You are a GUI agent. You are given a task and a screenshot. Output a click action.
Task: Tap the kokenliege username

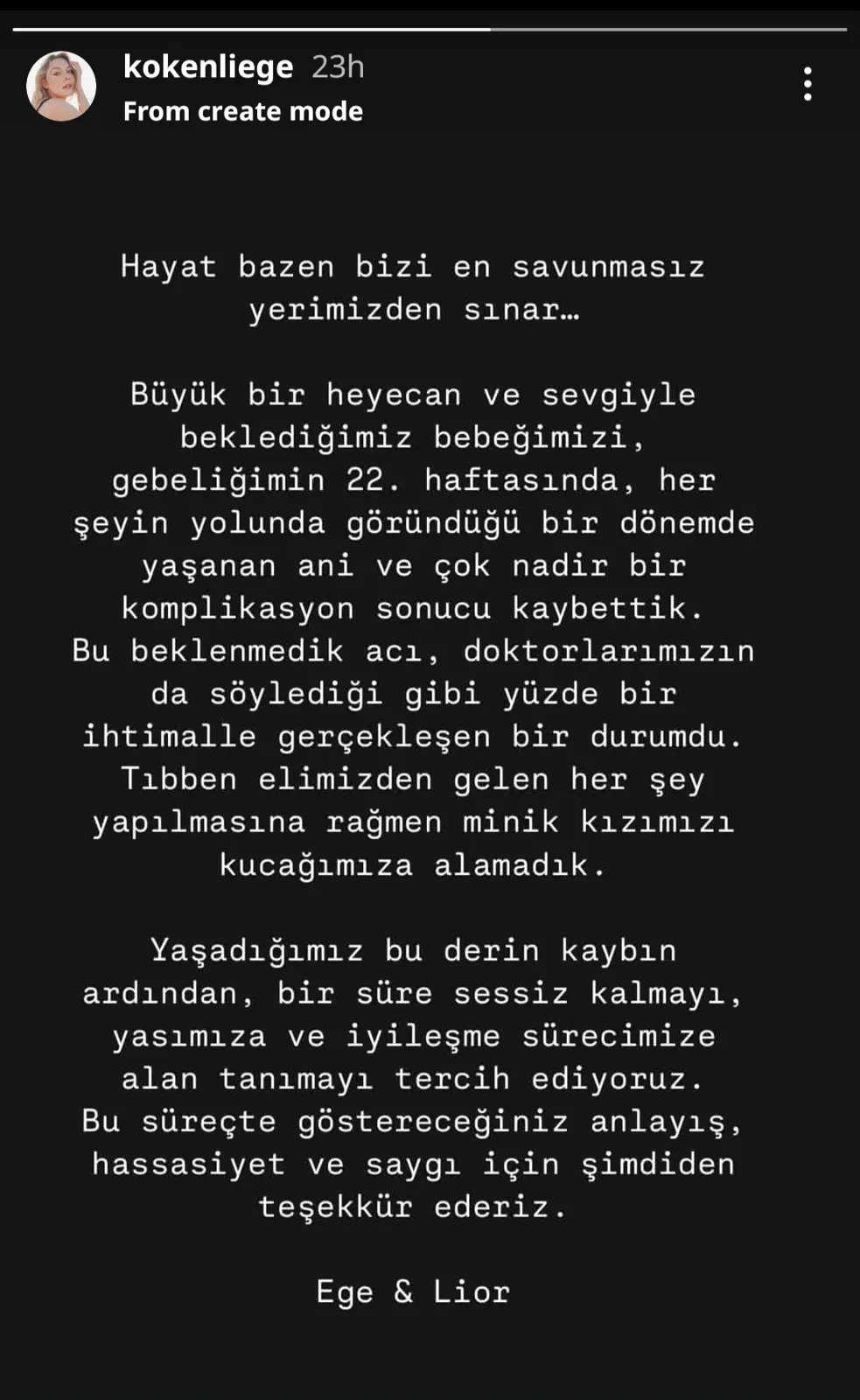pos(208,66)
